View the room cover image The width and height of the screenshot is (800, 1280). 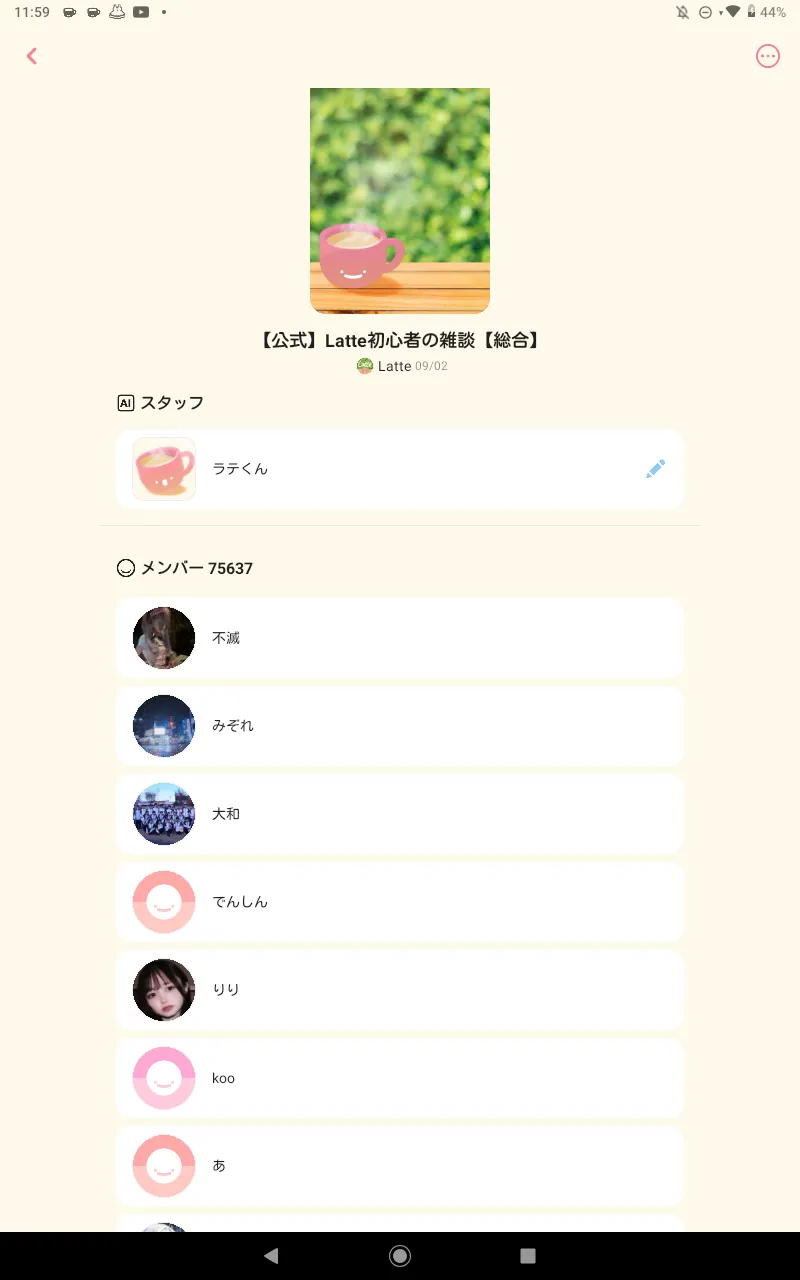point(400,200)
